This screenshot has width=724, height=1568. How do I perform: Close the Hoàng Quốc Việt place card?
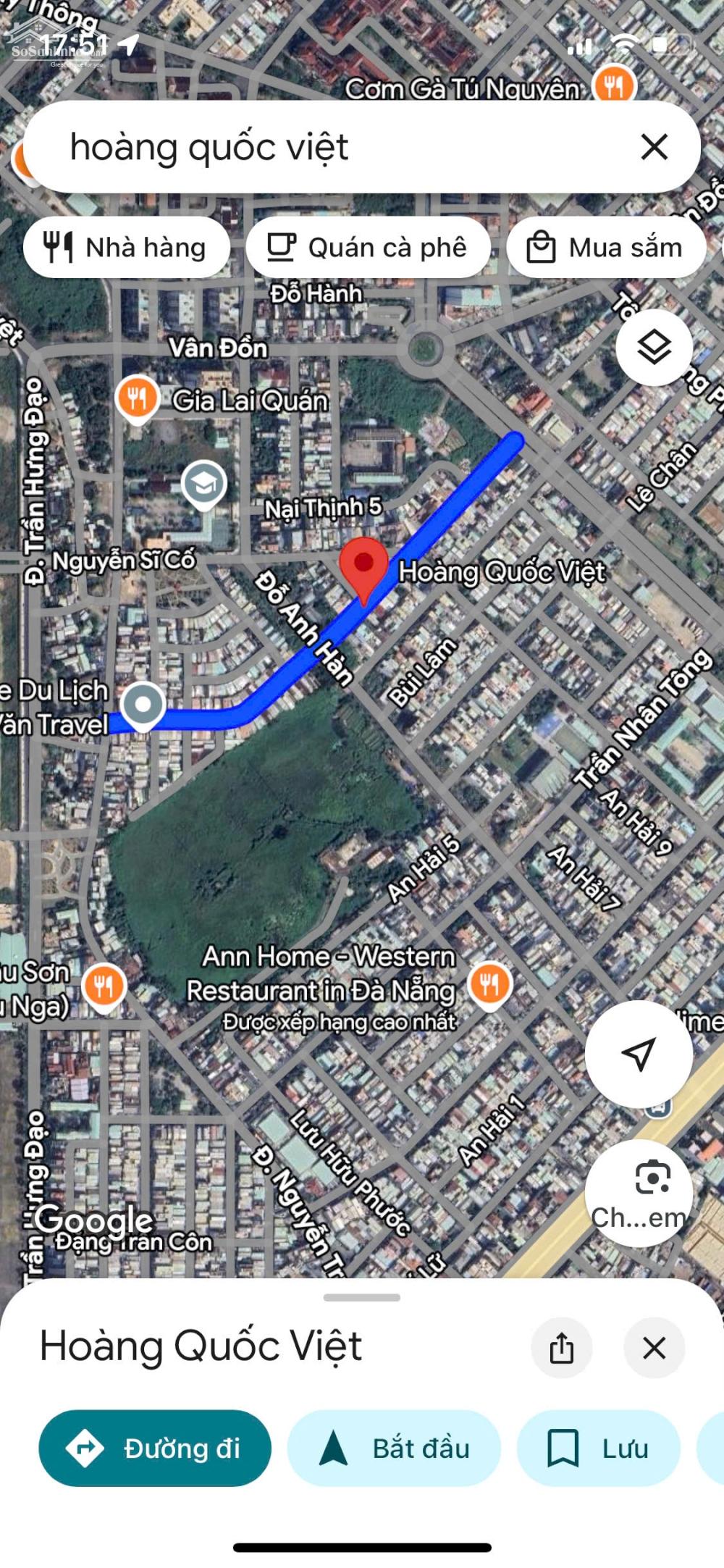point(654,1348)
